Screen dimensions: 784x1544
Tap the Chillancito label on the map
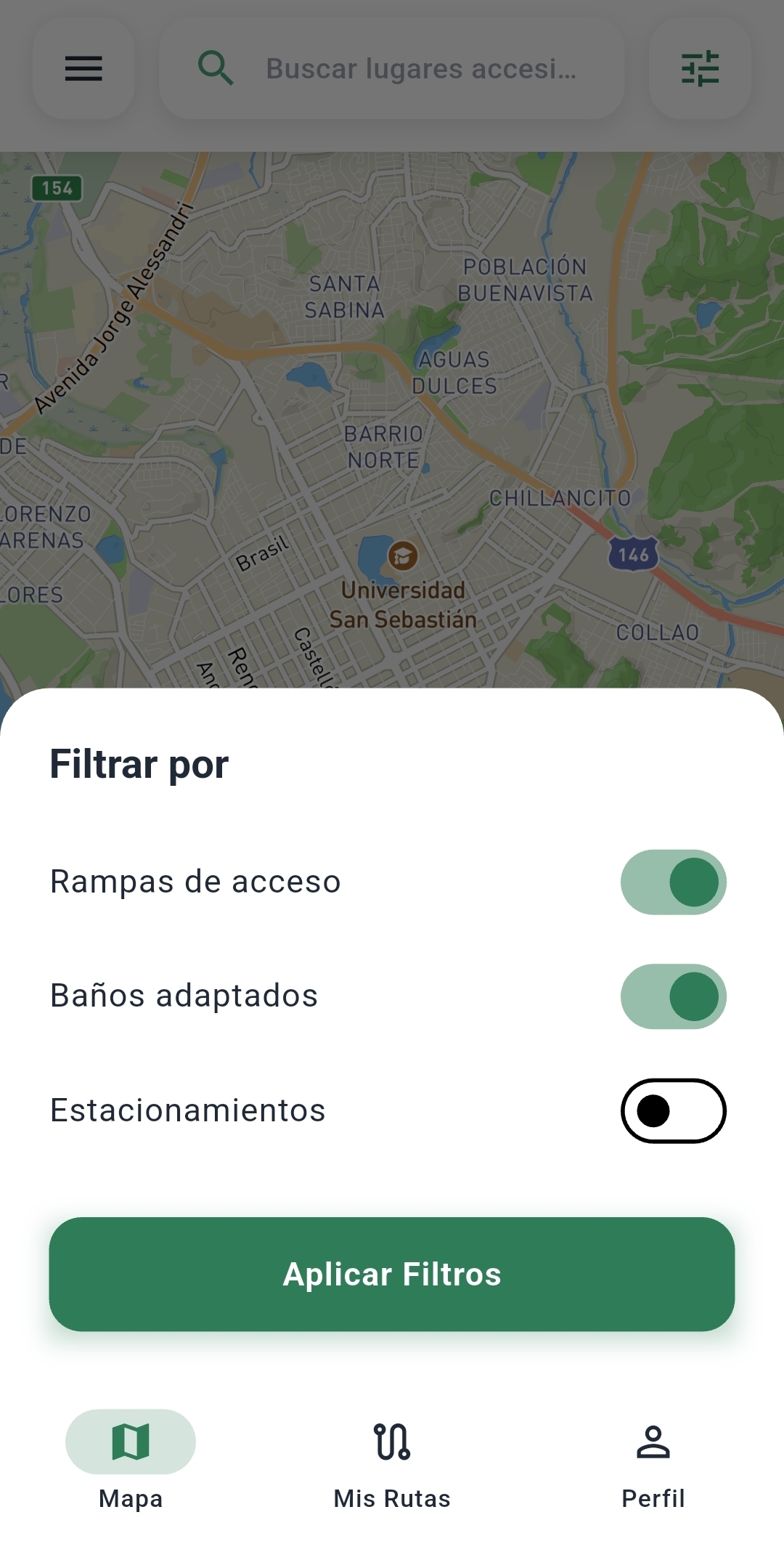click(x=560, y=498)
